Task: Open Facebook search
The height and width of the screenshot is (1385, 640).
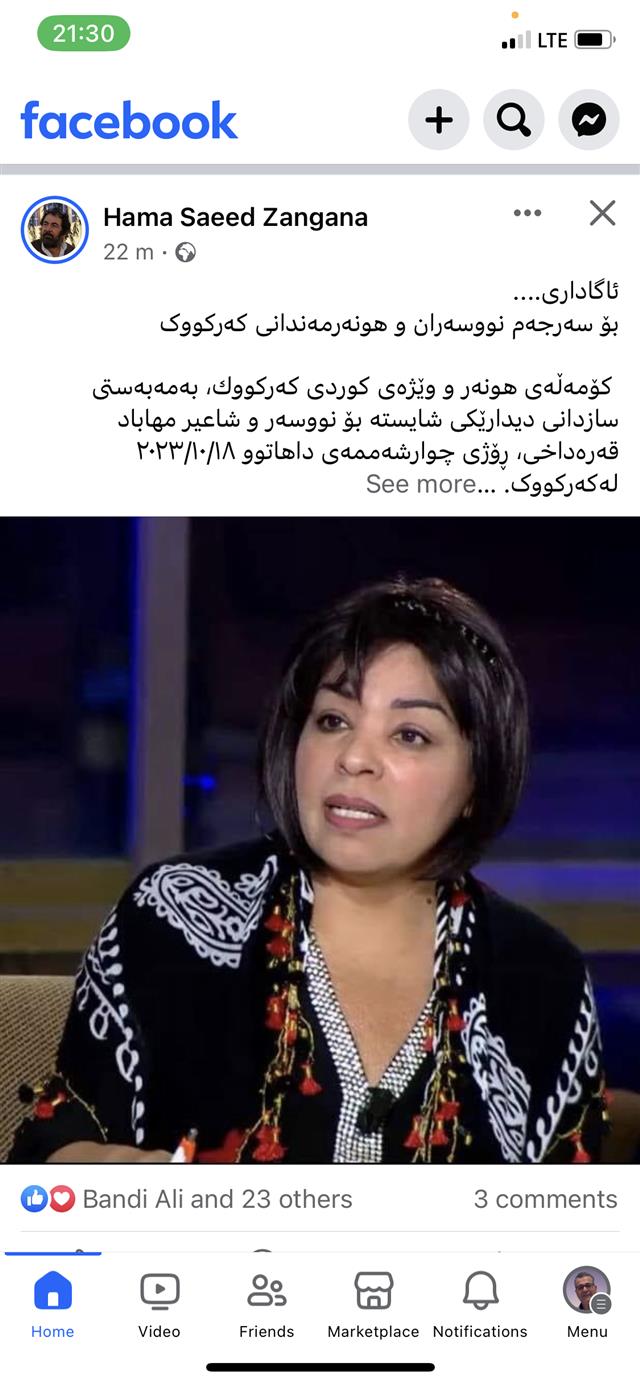Action: coord(513,121)
